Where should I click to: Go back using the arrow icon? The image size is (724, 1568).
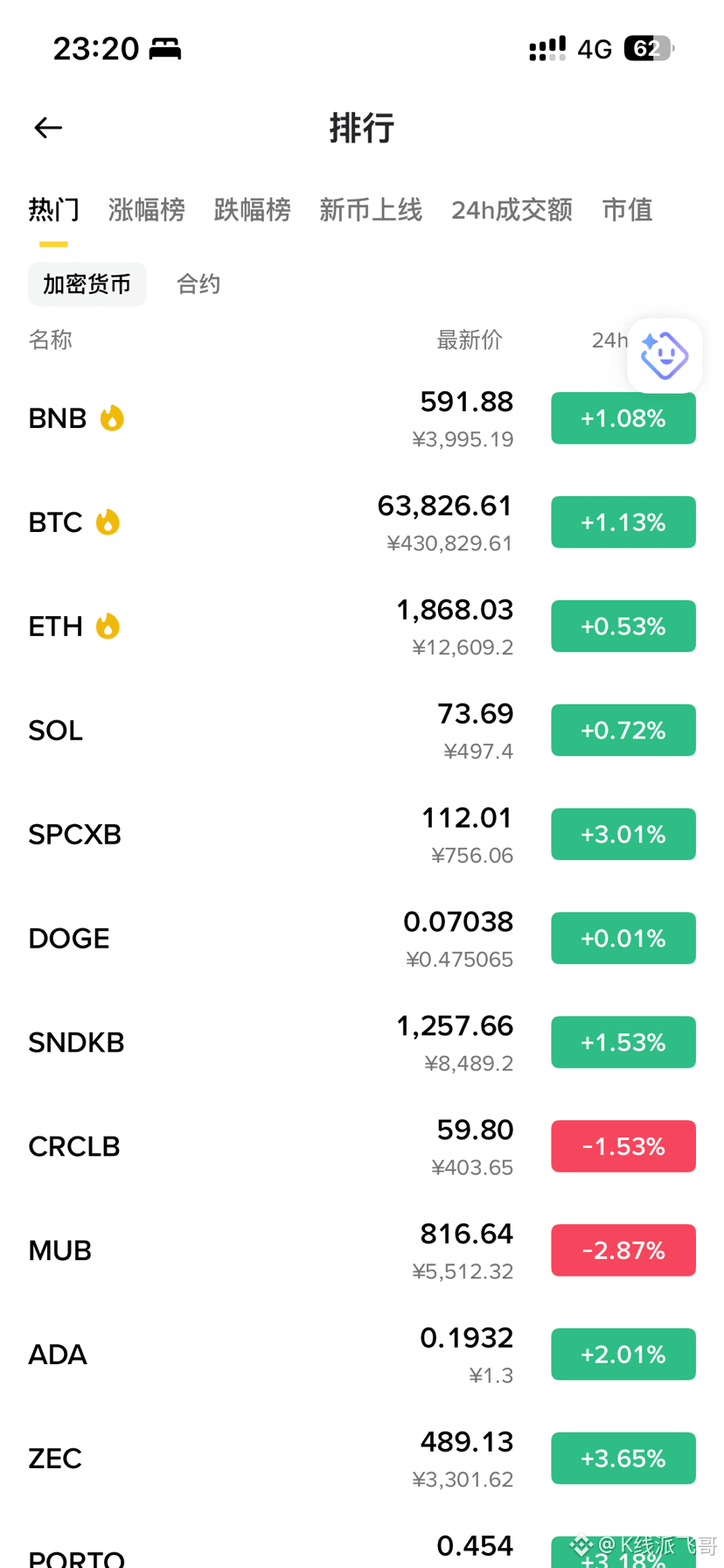click(48, 128)
